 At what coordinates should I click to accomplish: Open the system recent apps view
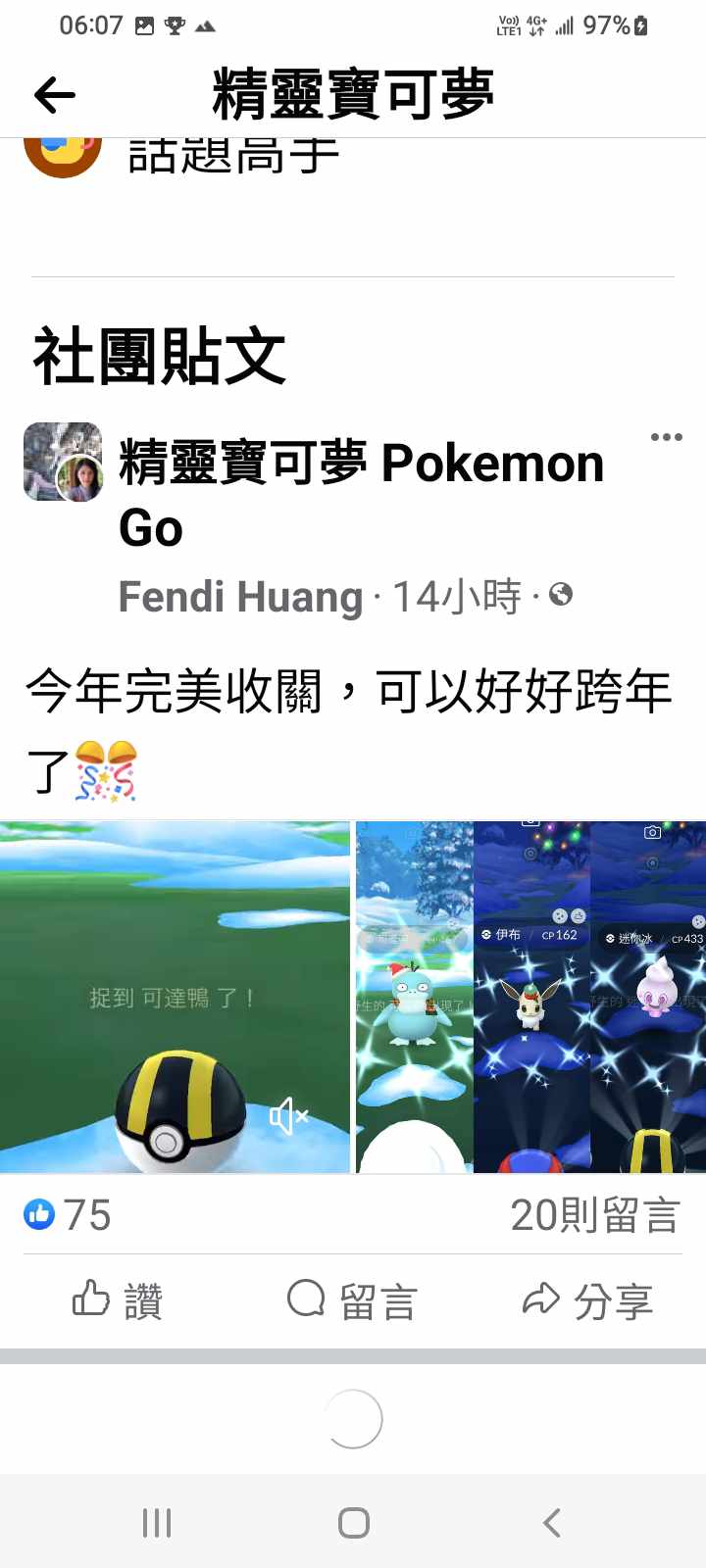(157, 1522)
